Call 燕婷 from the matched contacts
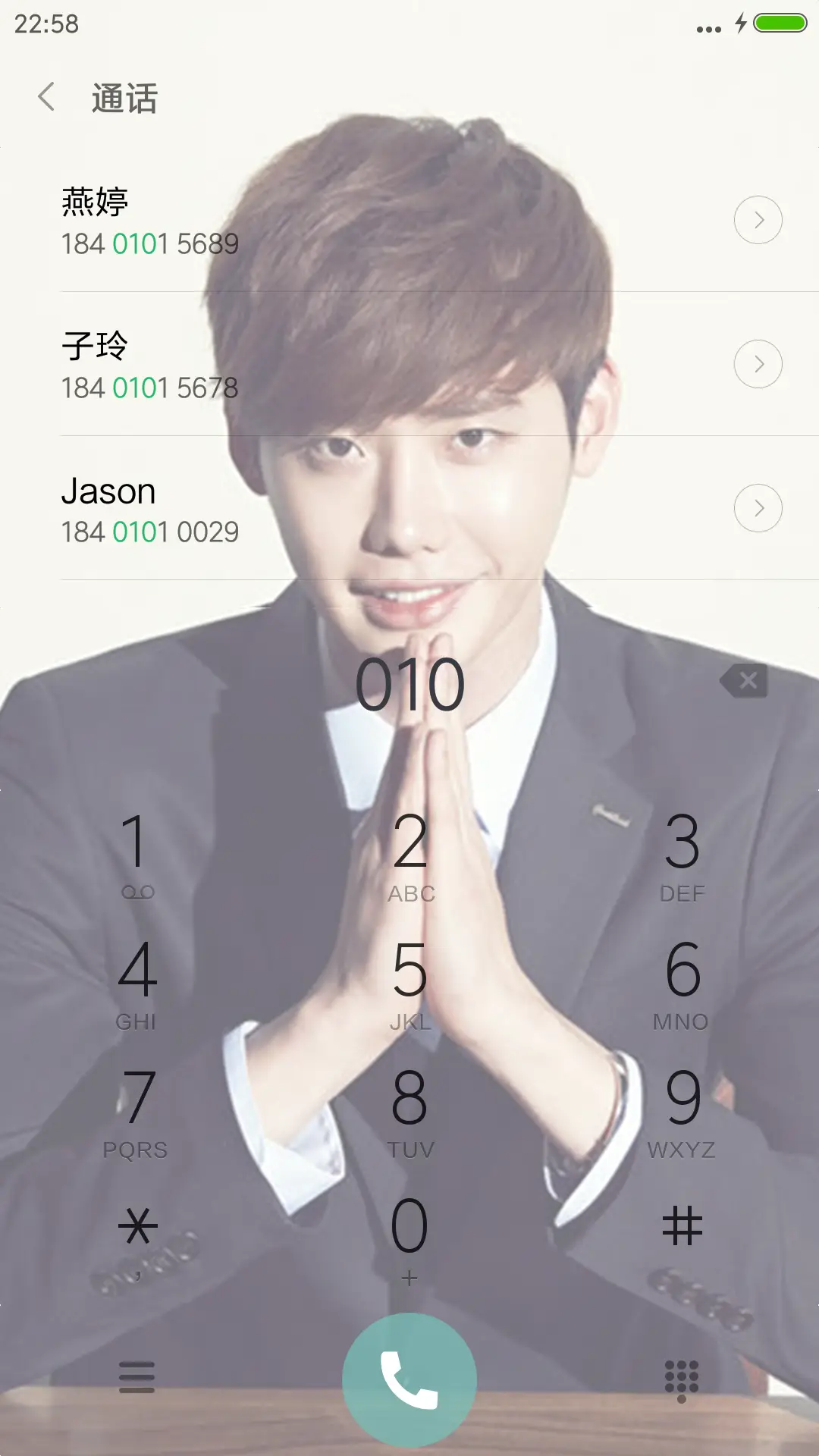The image size is (819, 1456). 303,221
